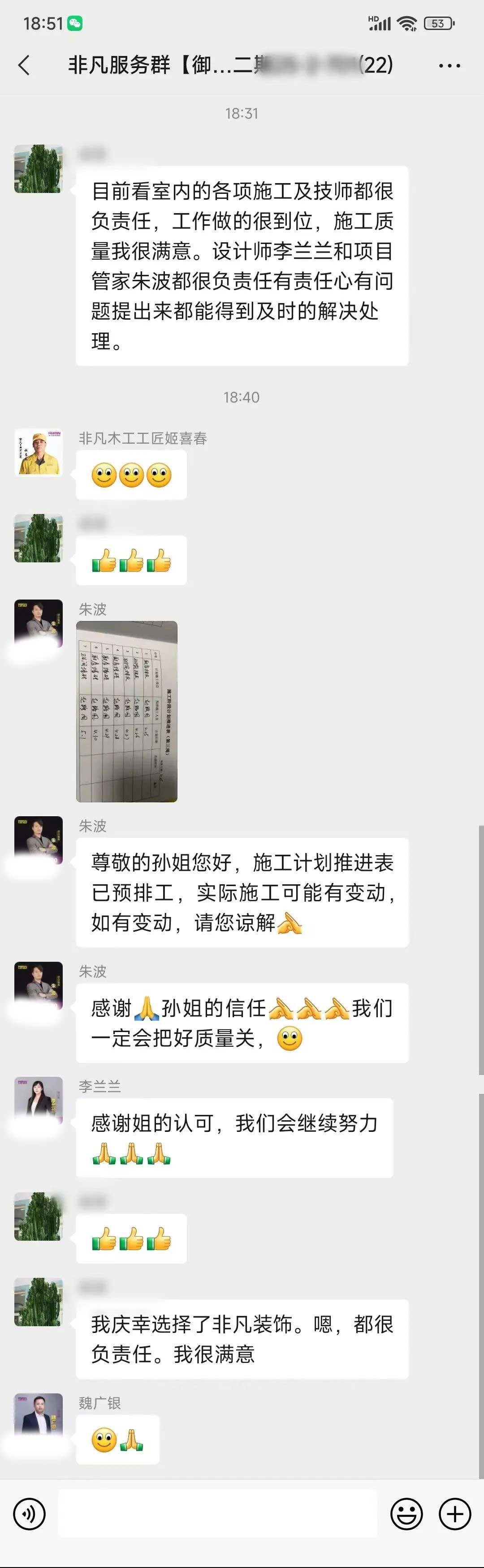The width and height of the screenshot is (484, 1568).
Task: View 非凡木工工匠姬喜春's profile avatar
Action: tap(39, 452)
